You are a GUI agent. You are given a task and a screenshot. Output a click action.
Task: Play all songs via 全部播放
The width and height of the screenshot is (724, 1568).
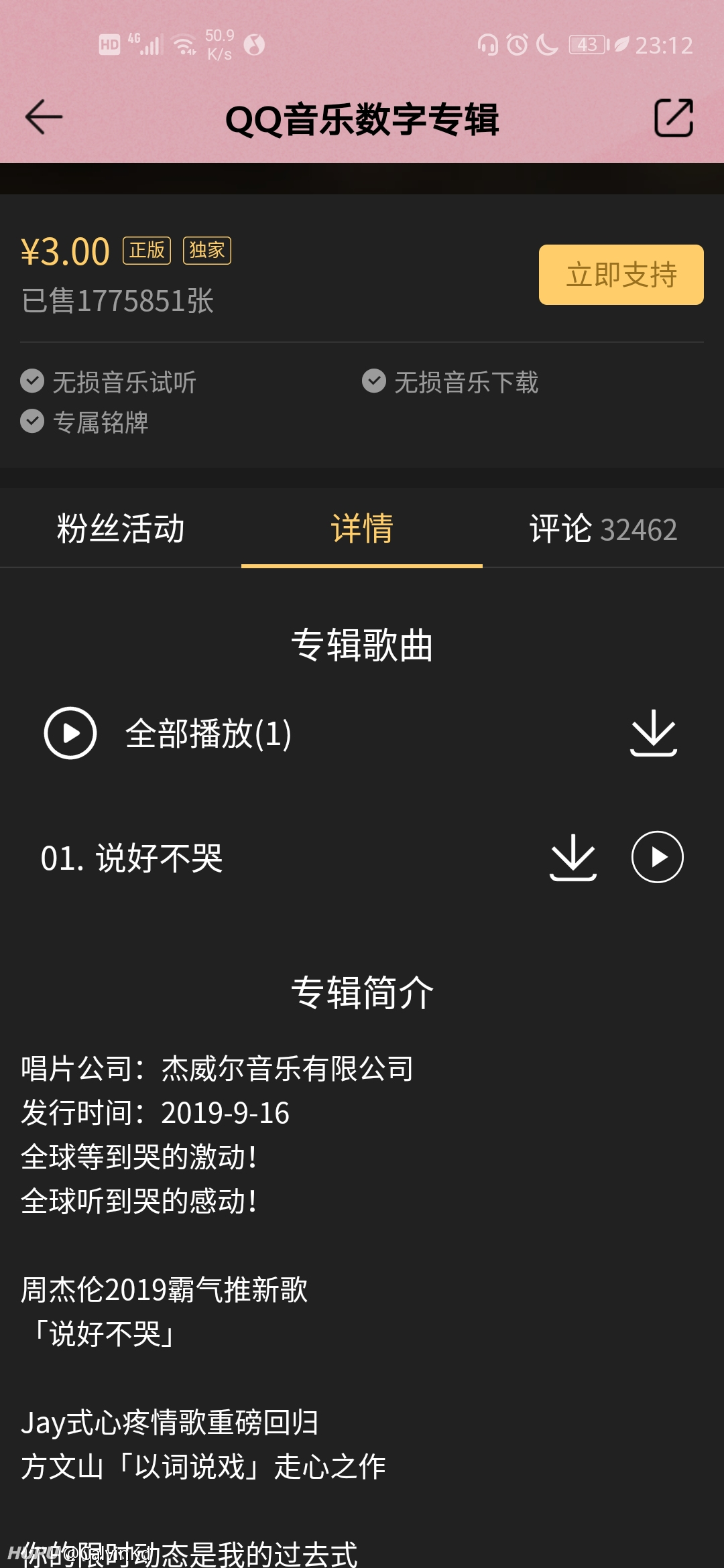point(168,733)
